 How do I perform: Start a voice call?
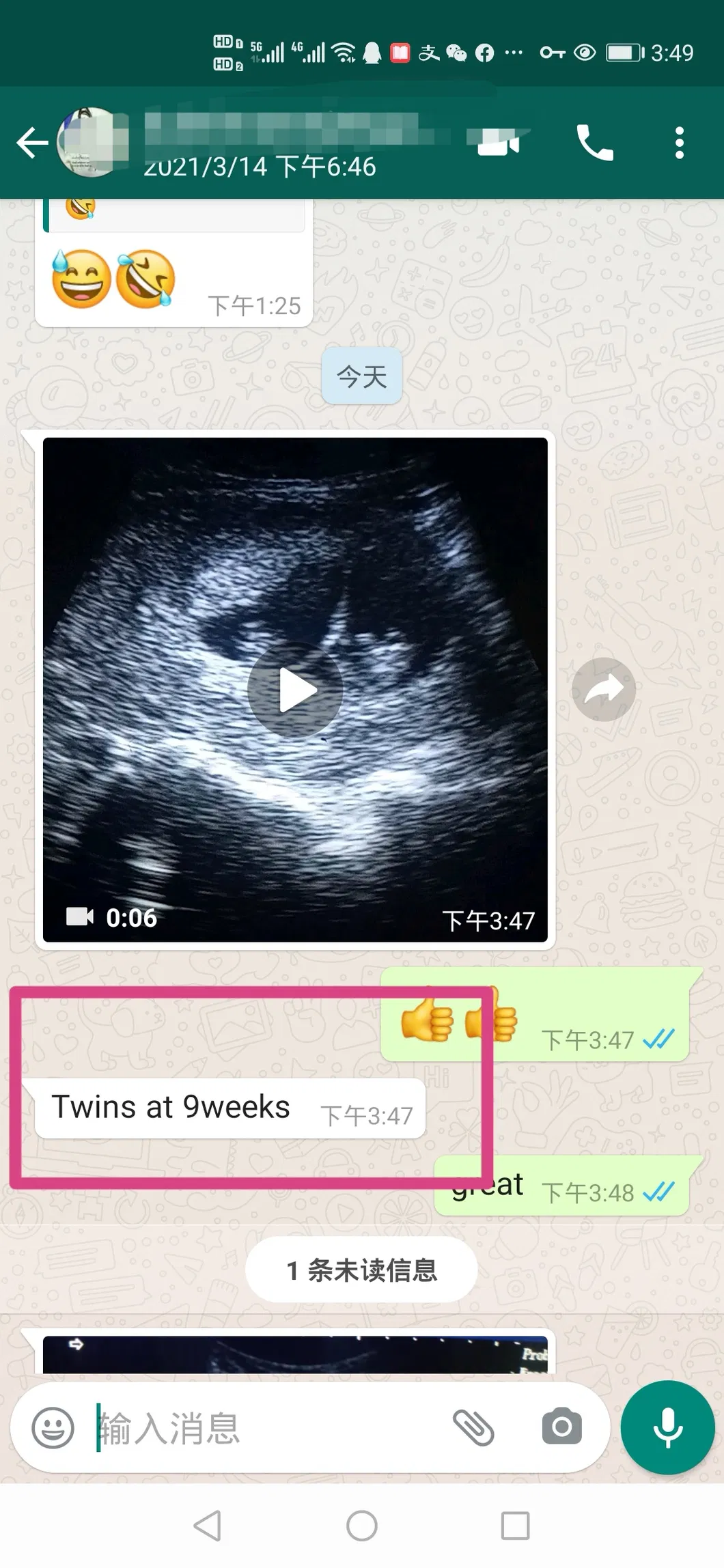595,143
